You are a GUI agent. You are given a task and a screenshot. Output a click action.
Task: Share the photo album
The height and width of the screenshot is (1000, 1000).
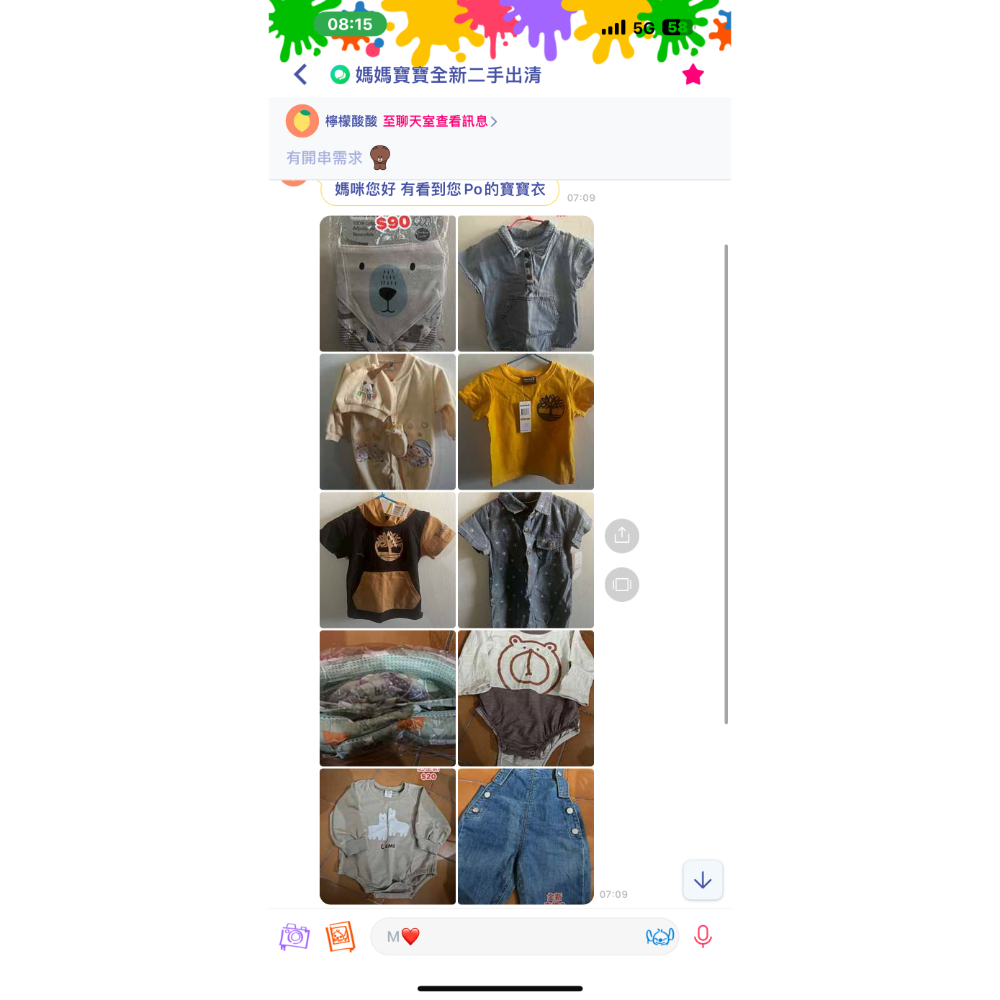pos(622,536)
